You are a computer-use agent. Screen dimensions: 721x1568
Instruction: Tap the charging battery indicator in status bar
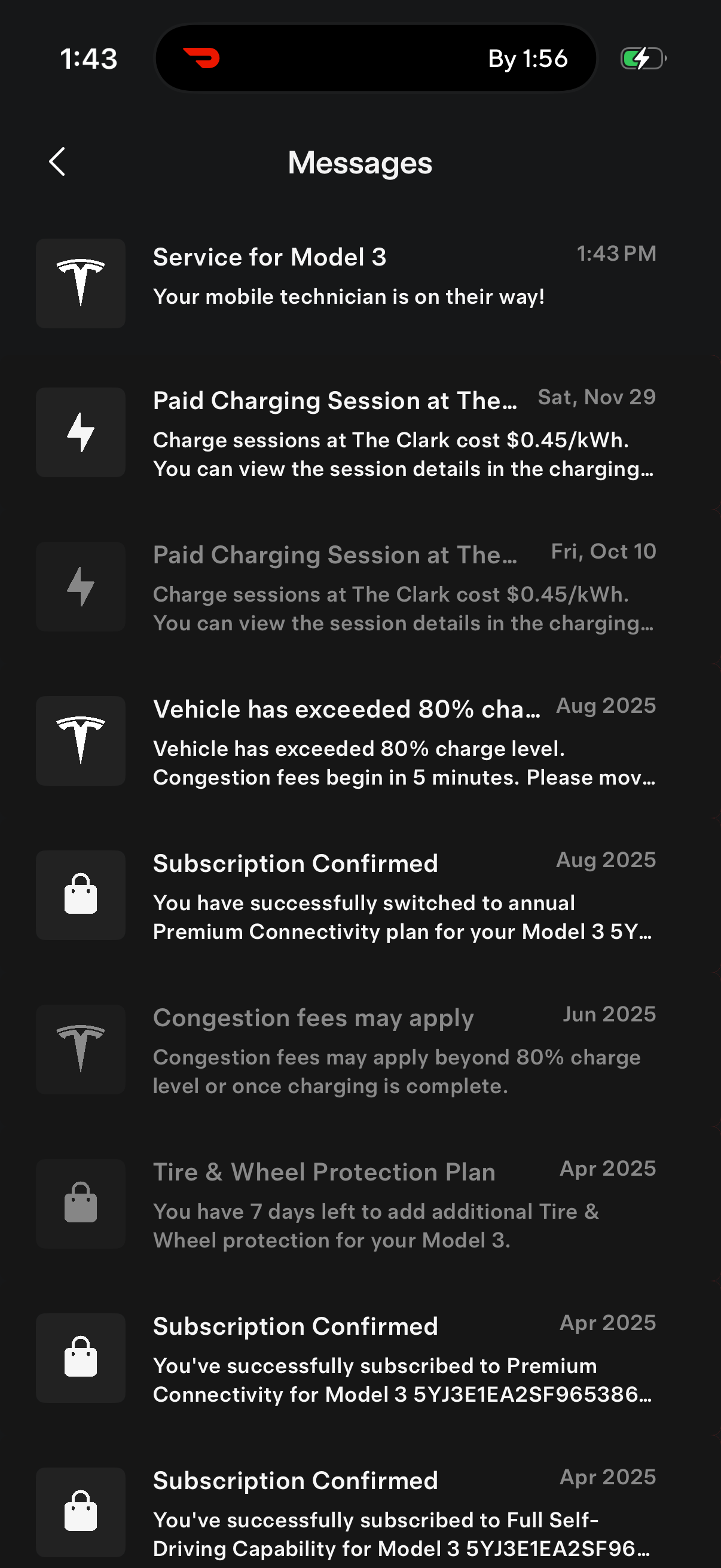[642, 59]
